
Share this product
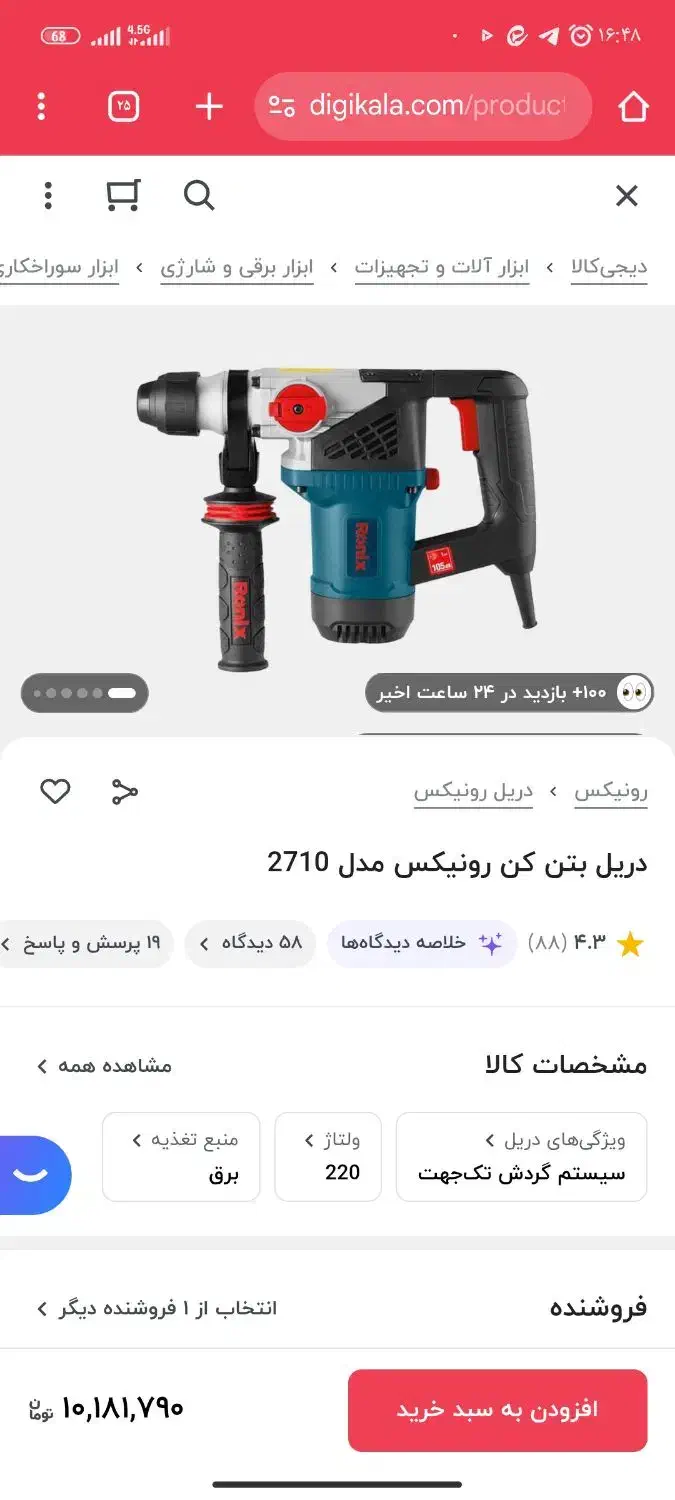click(x=124, y=792)
